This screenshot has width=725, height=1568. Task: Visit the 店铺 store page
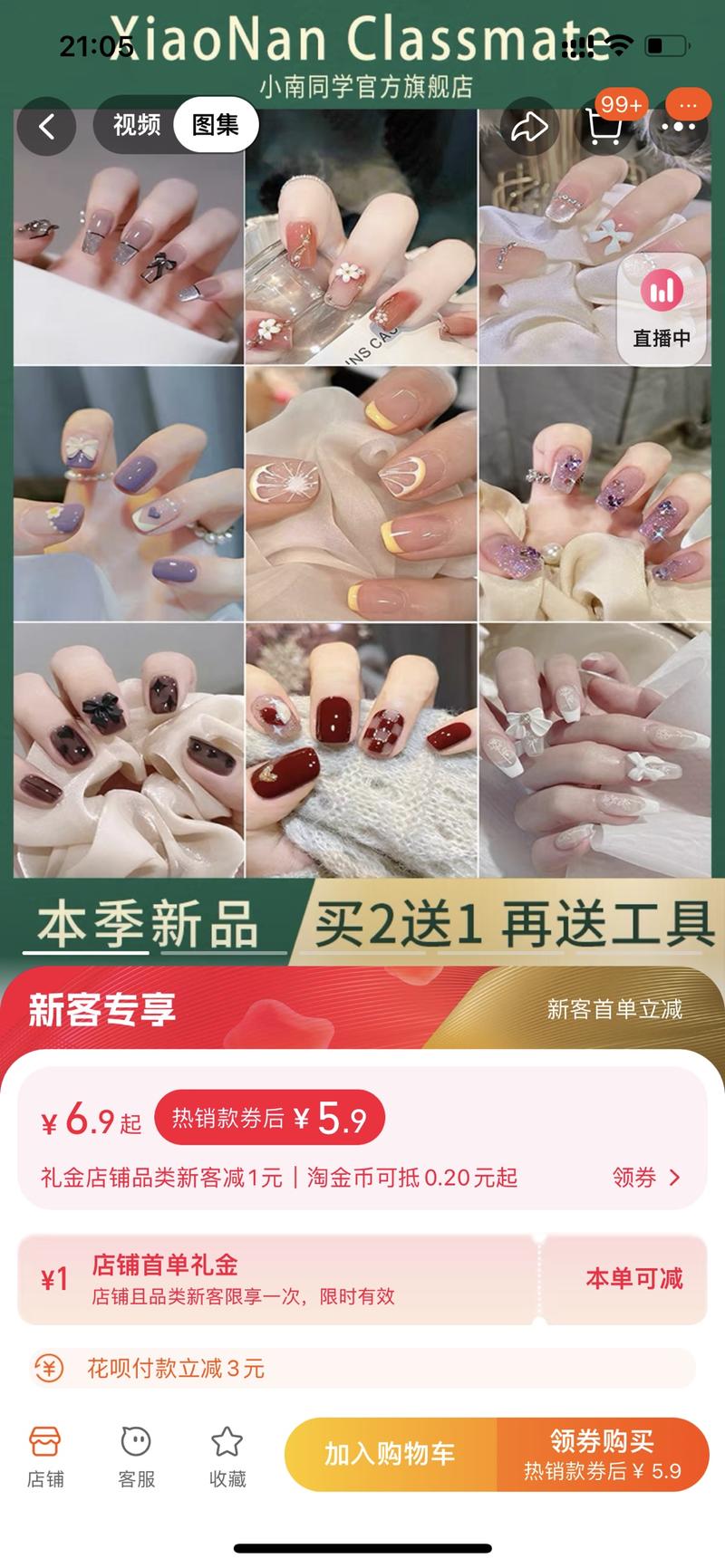coord(45,1457)
